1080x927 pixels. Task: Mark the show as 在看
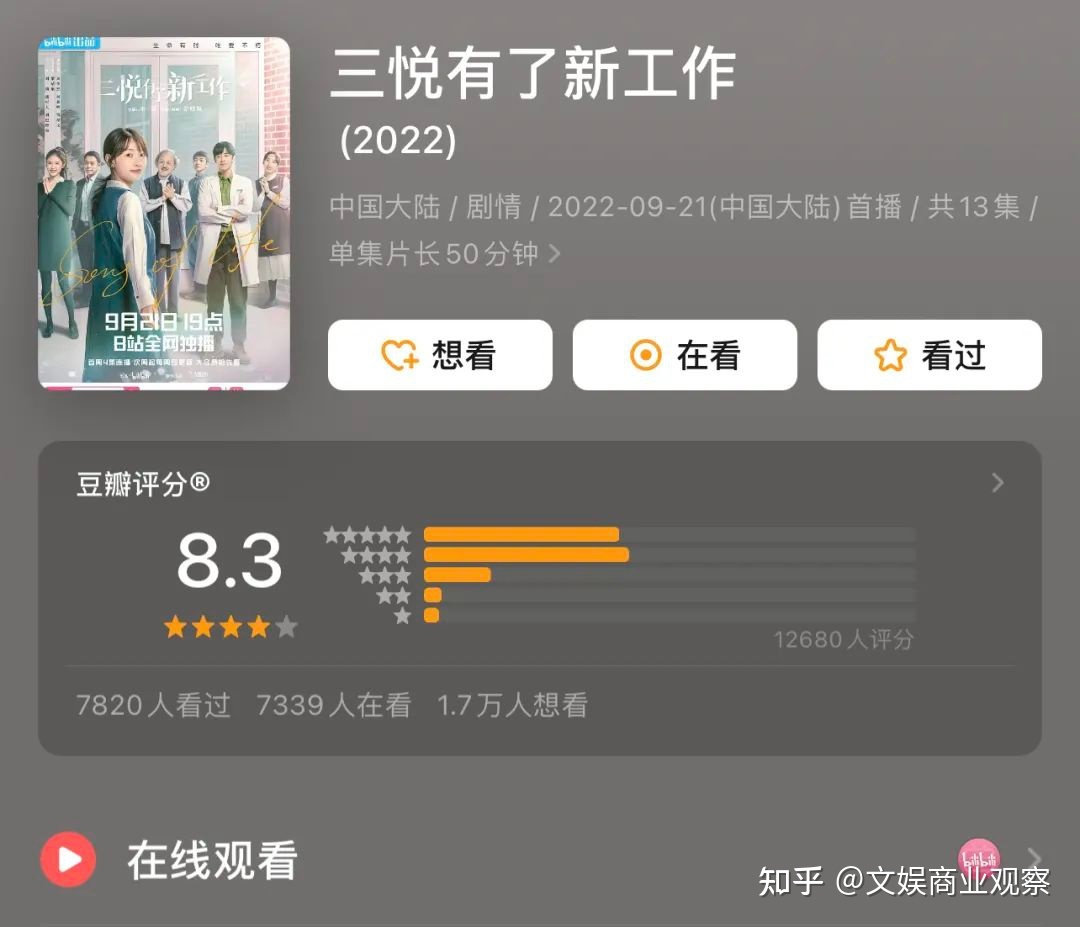[x=684, y=355]
